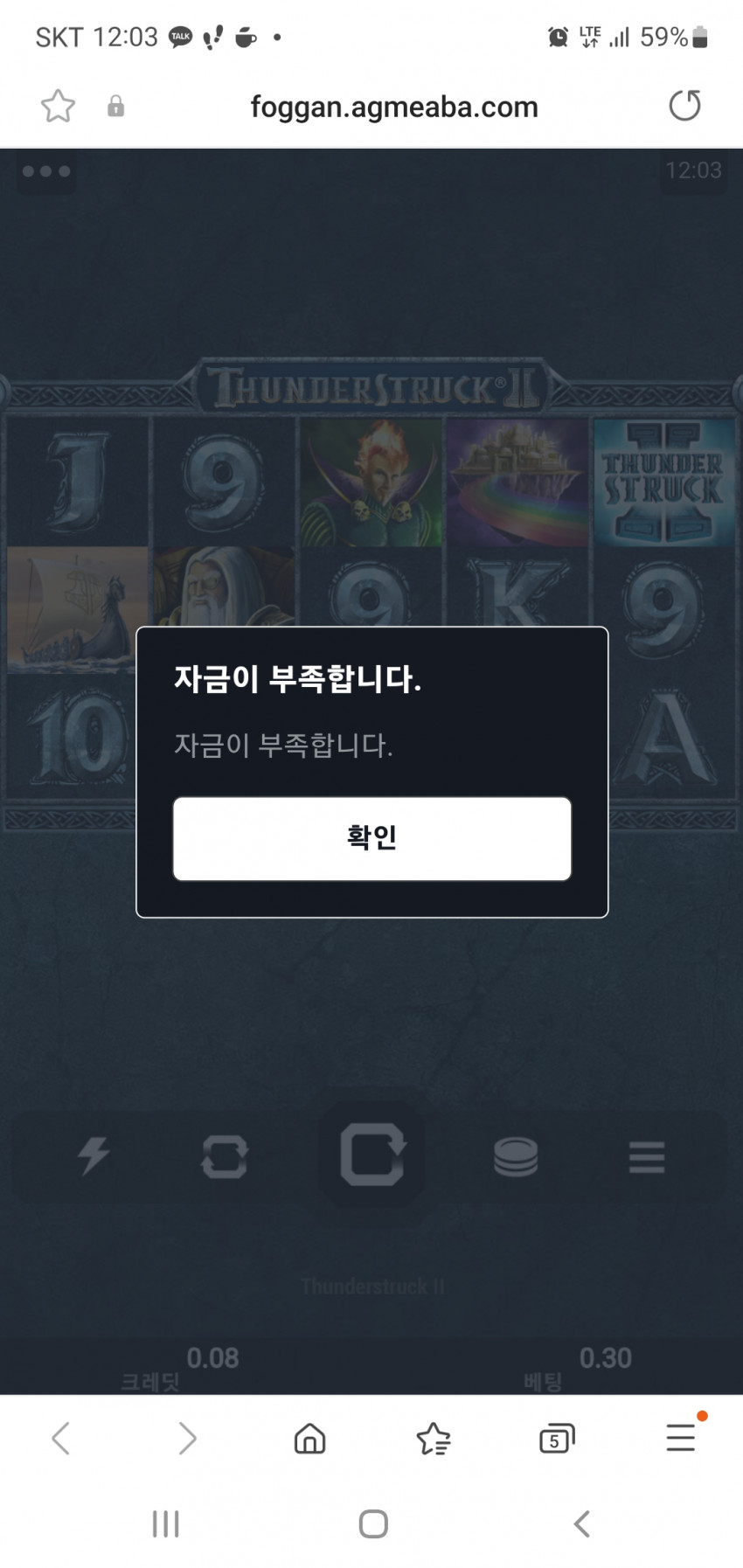Tap the system home button

tap(373, 1523)
